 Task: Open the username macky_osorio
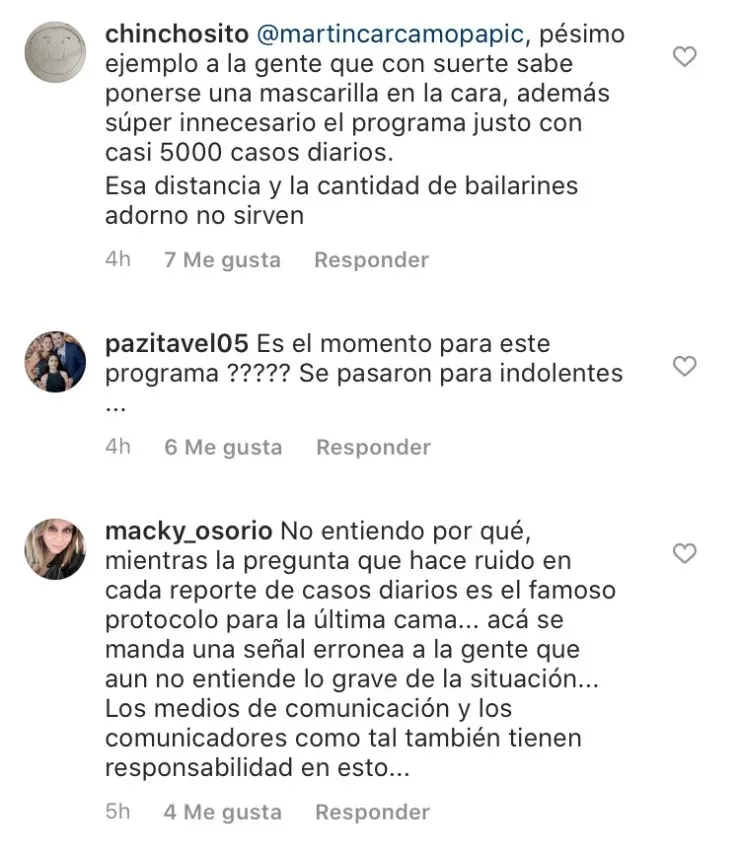(x=189, y=531)
